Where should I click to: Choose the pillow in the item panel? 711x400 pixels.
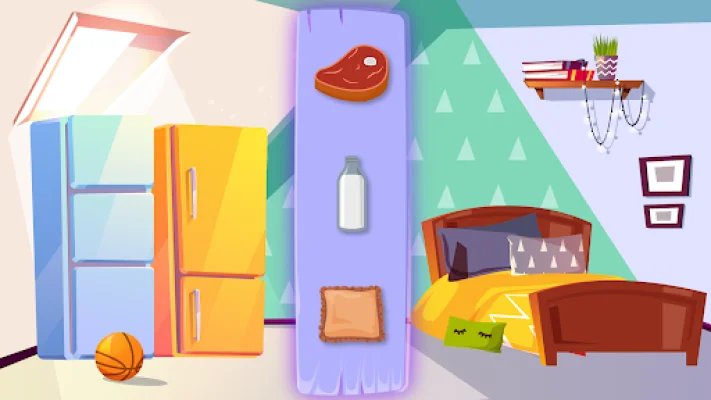pyautogui.click(x=350, y=312)
